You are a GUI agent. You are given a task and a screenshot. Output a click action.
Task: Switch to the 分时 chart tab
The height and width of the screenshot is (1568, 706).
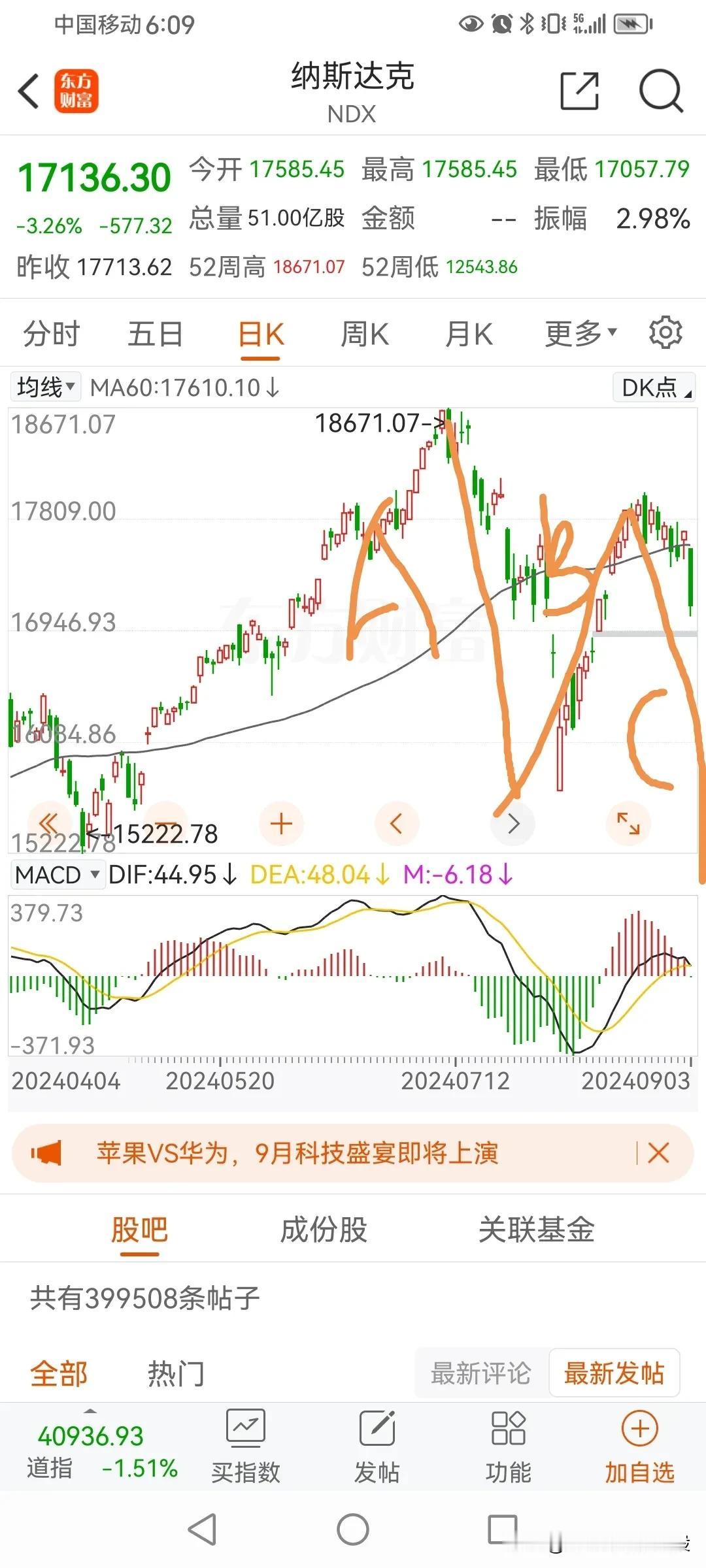pos(51,335)
